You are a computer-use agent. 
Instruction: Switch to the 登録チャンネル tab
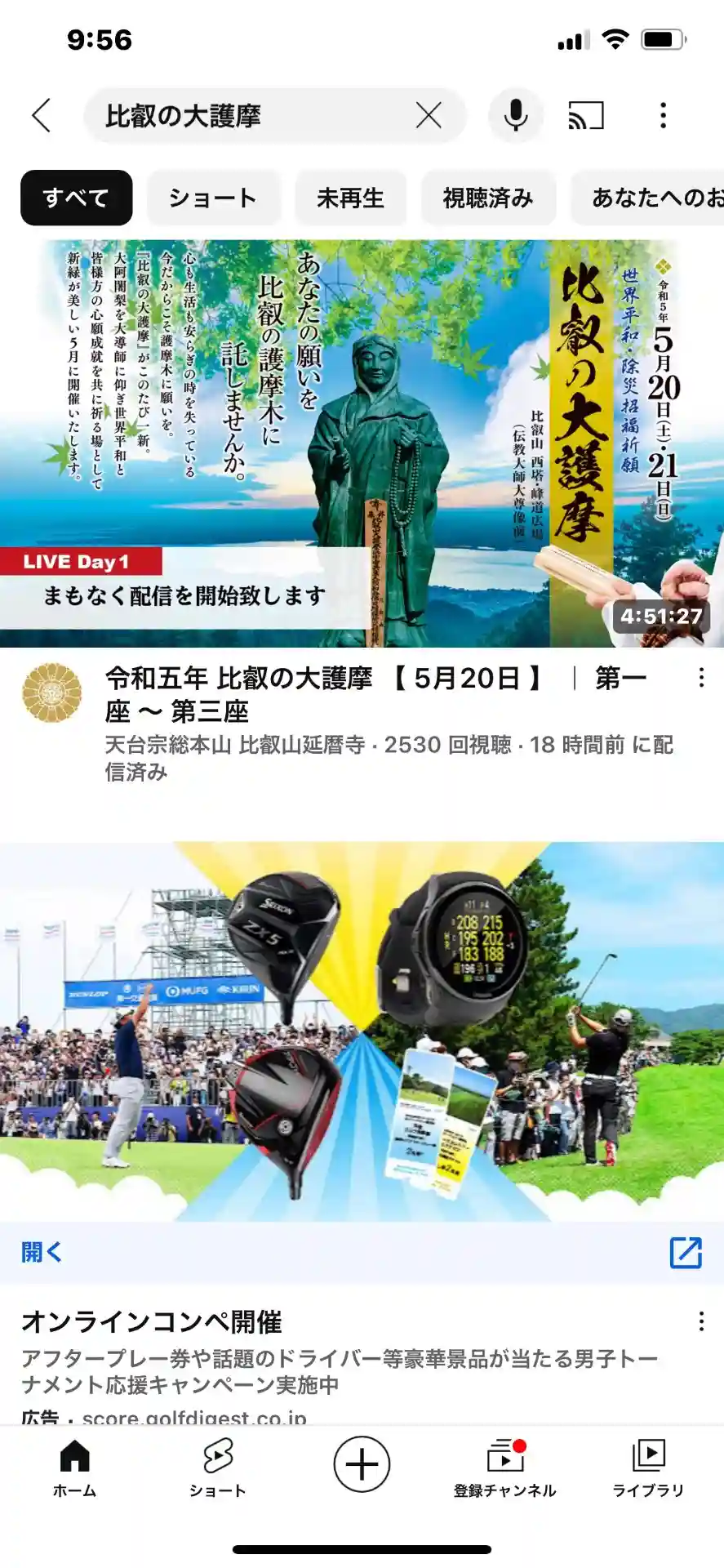[x=505, y=1468]
